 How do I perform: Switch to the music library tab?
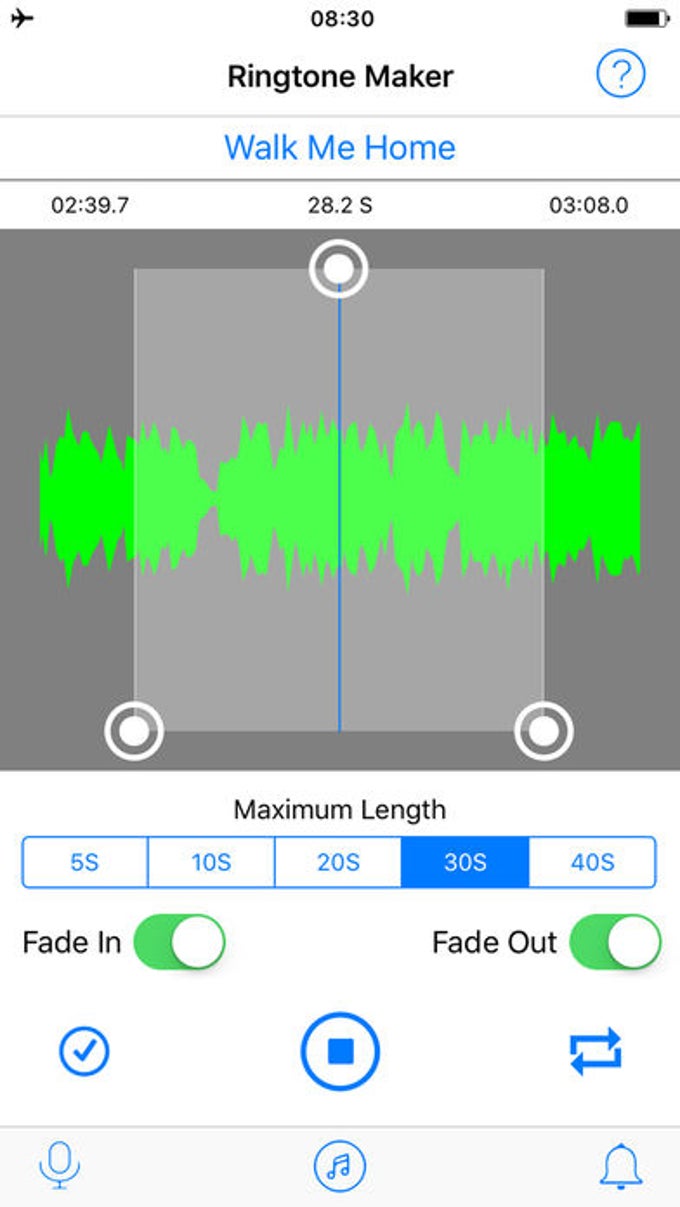point(340,1166)
